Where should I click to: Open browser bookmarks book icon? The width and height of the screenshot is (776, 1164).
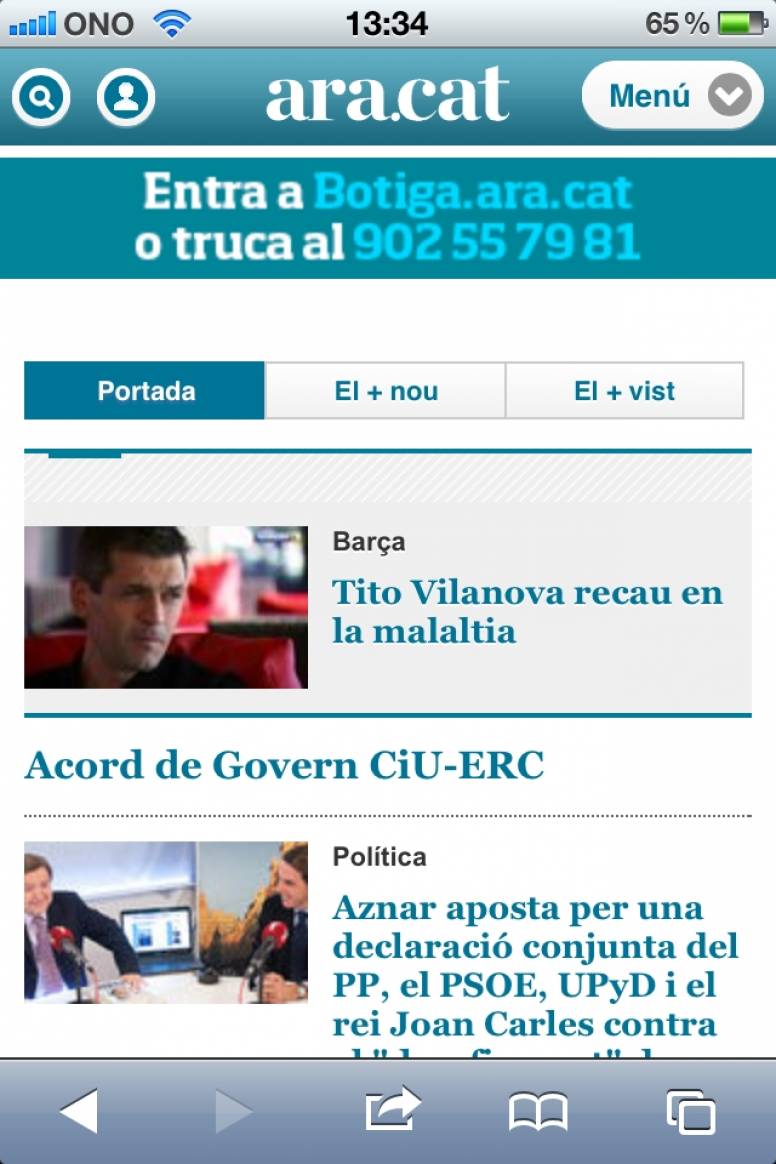[538, 1111]
